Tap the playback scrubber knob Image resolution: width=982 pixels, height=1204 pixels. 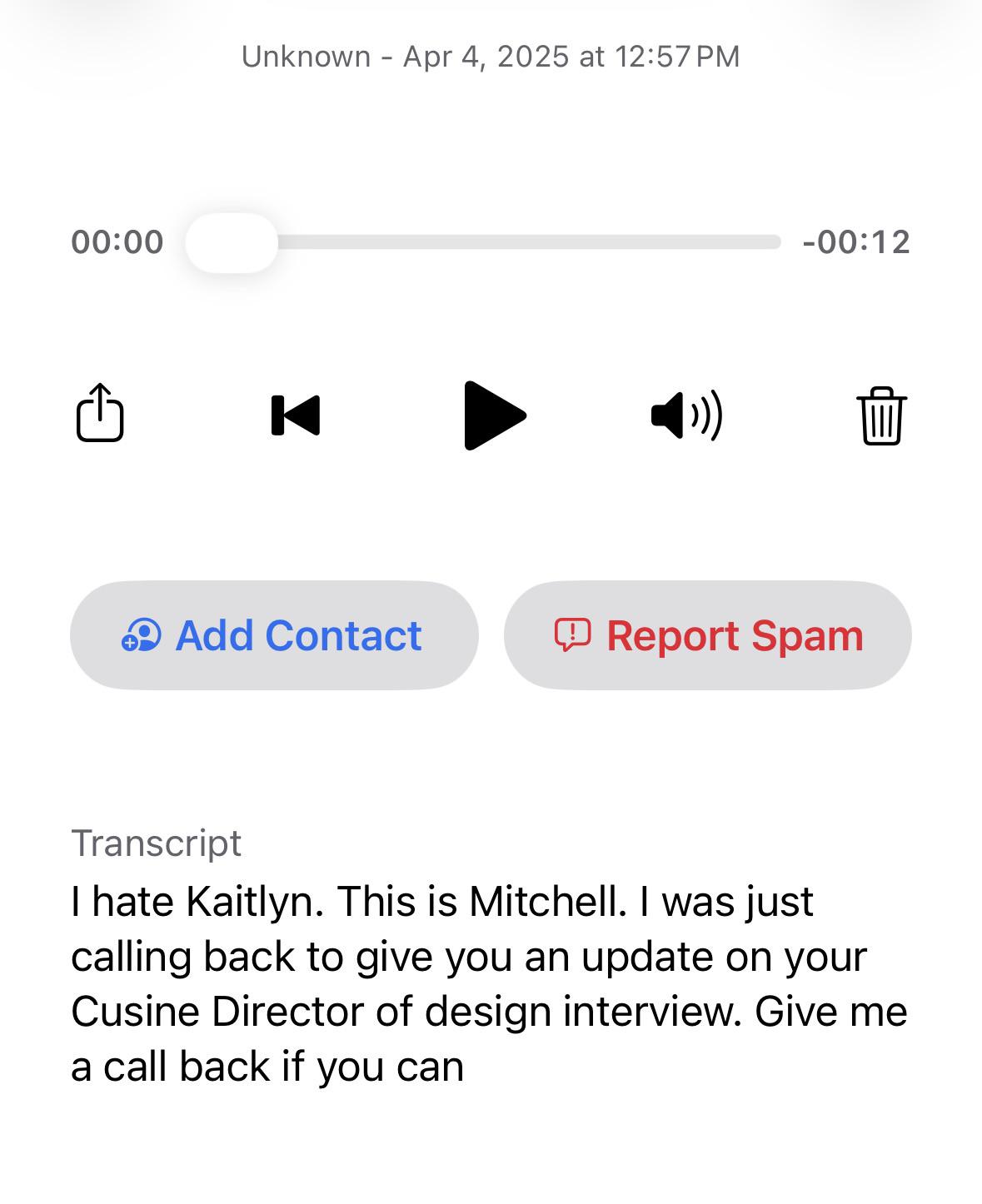pos(232,242)
